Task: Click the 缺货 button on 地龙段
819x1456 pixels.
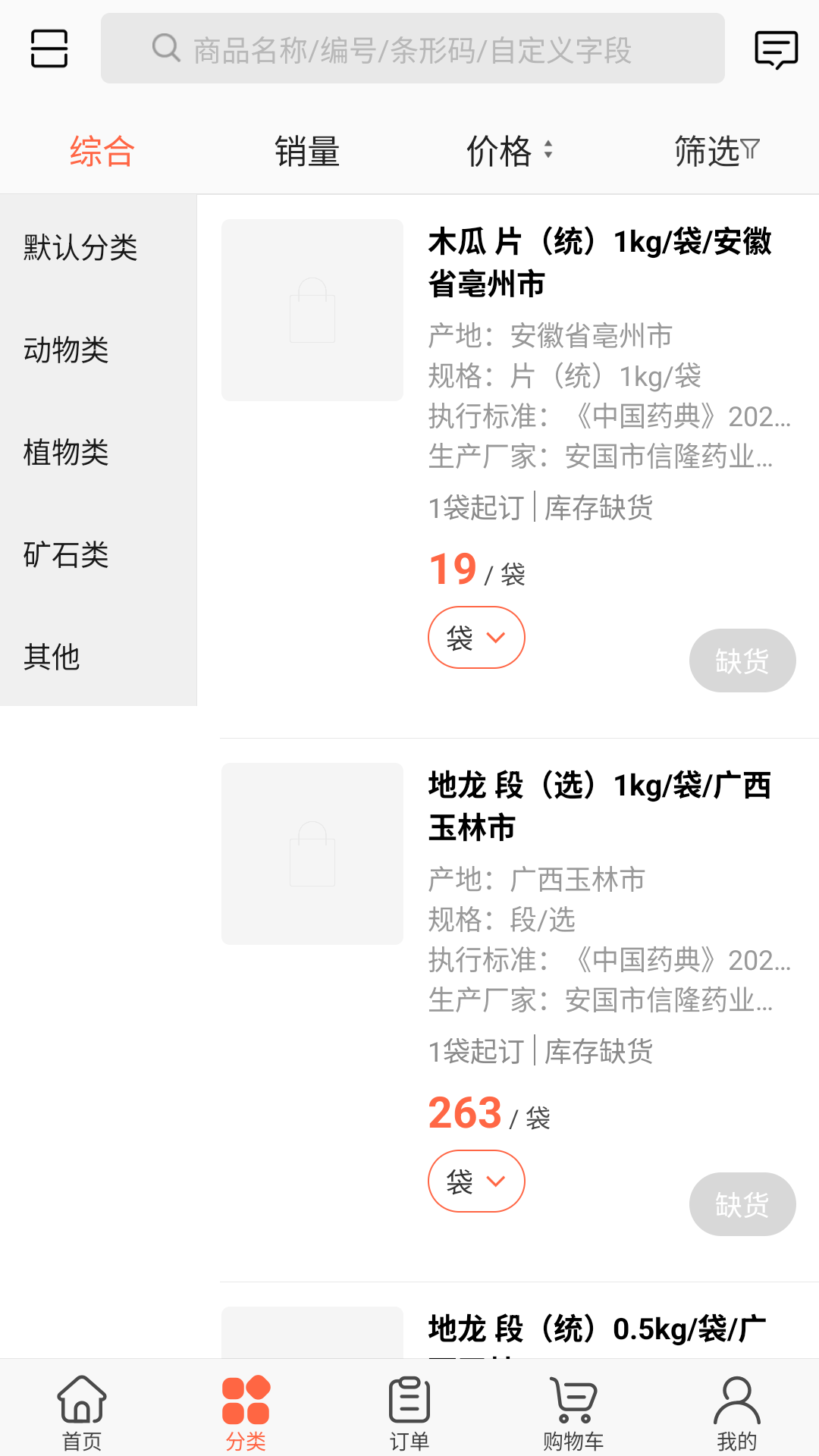Action: click(x=742, y=1204)
